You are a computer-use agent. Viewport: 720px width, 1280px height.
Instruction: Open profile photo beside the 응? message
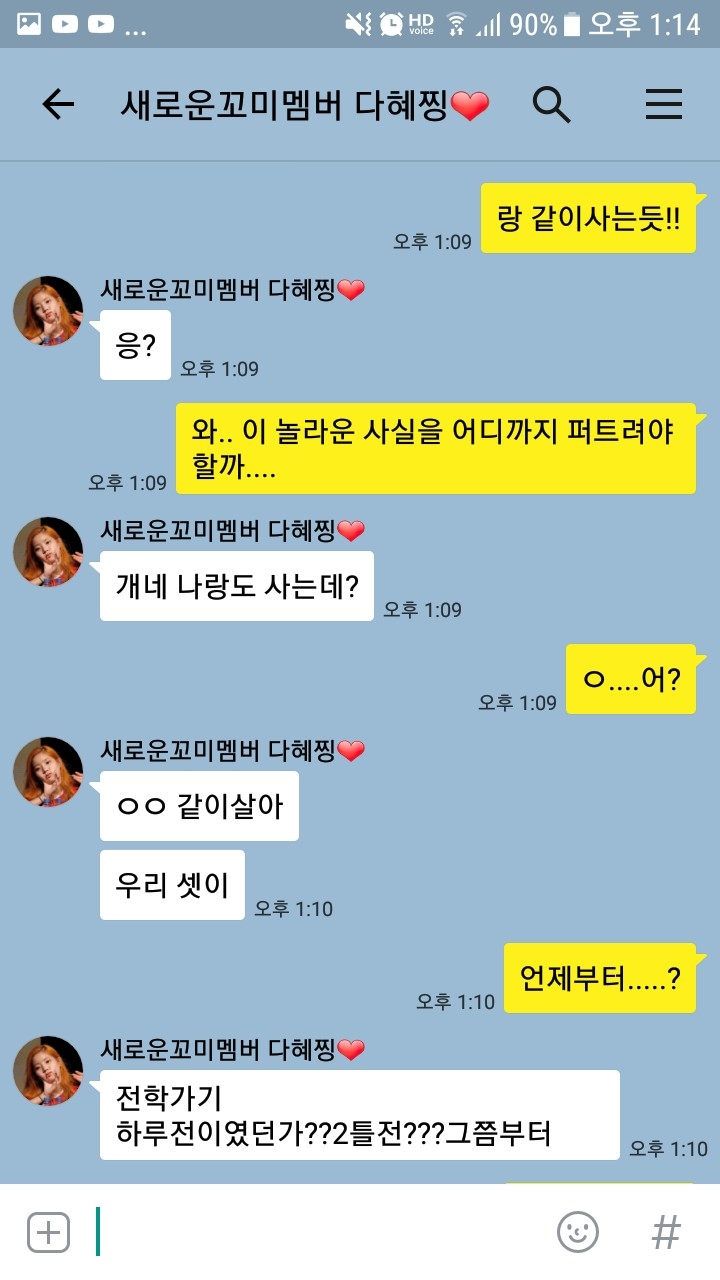click(48, 311)
